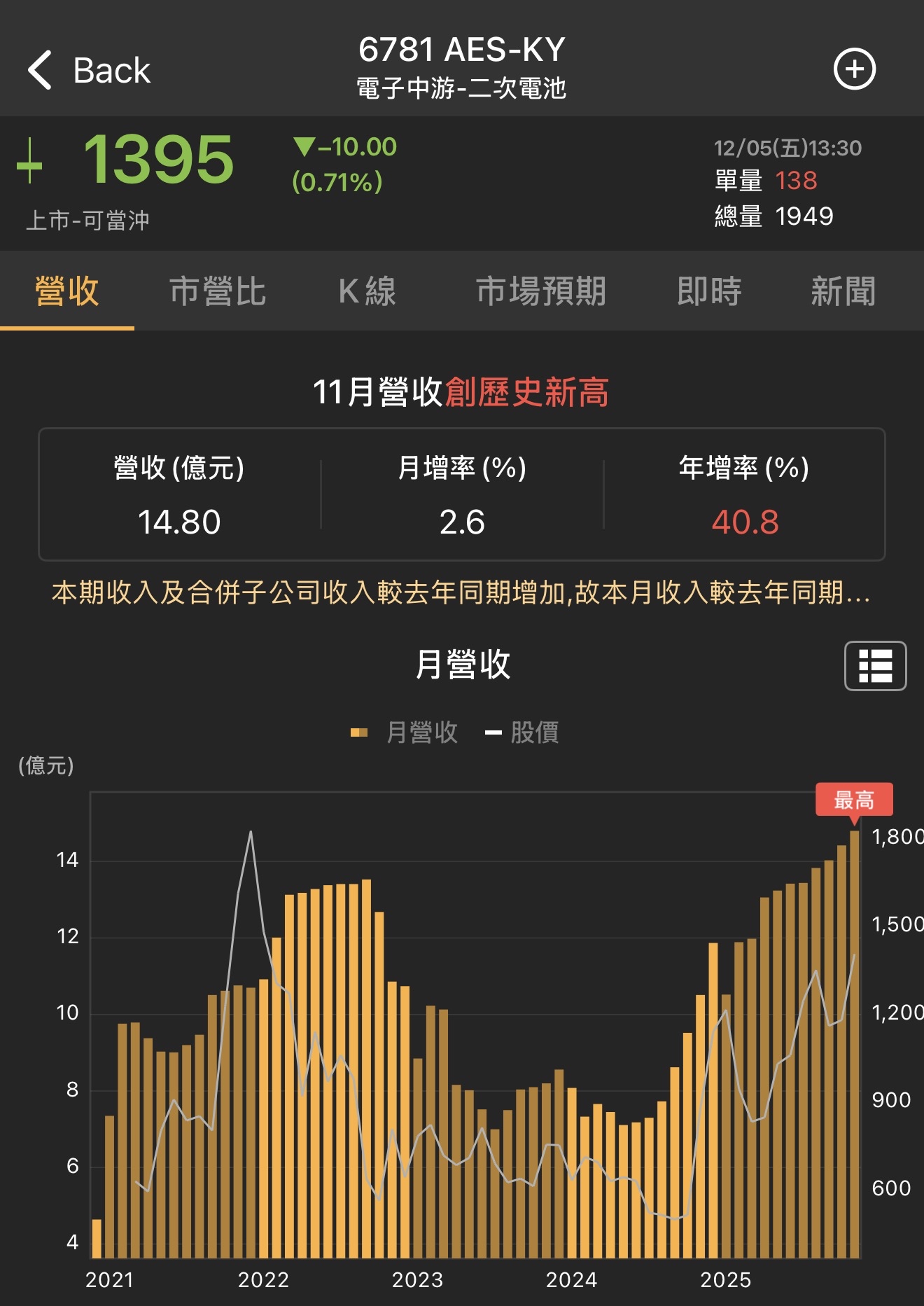The width and height of the screenshot is (924, 1306).
Task: Add 6781 AES-KY to watchlist
Action: click(x=853, y=69)
